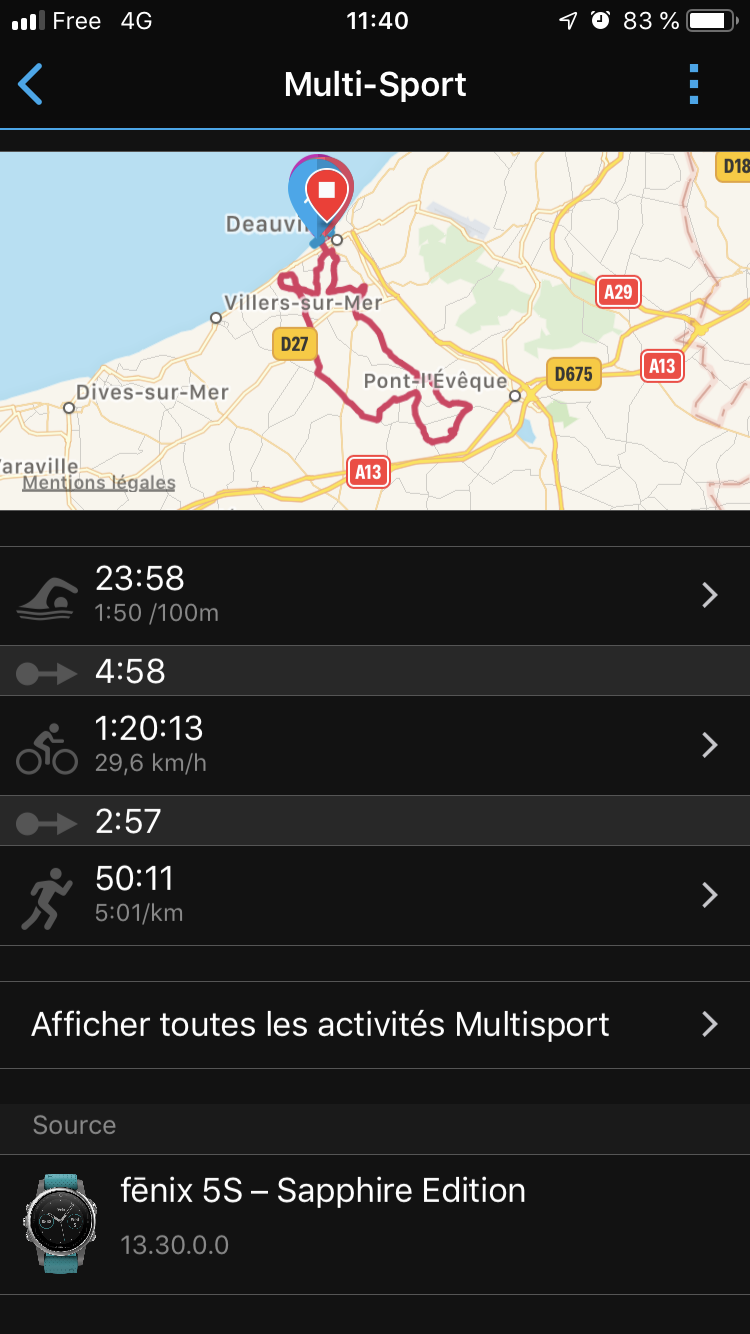750x1334 pixels.
Task: Tap the Mentions légales map link
Action: [x=99, y=483]
